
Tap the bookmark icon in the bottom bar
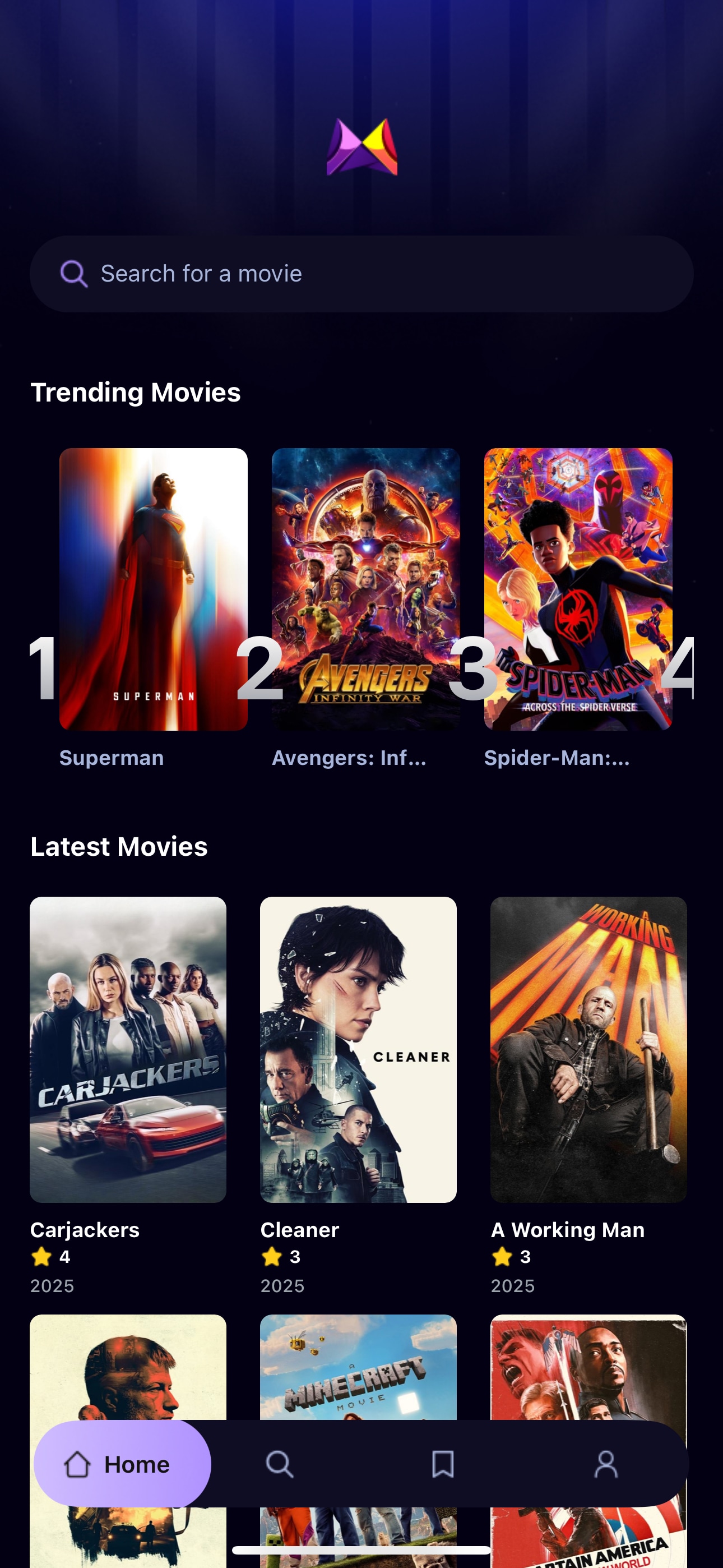pyautogui.click(x=442, y=1463)
